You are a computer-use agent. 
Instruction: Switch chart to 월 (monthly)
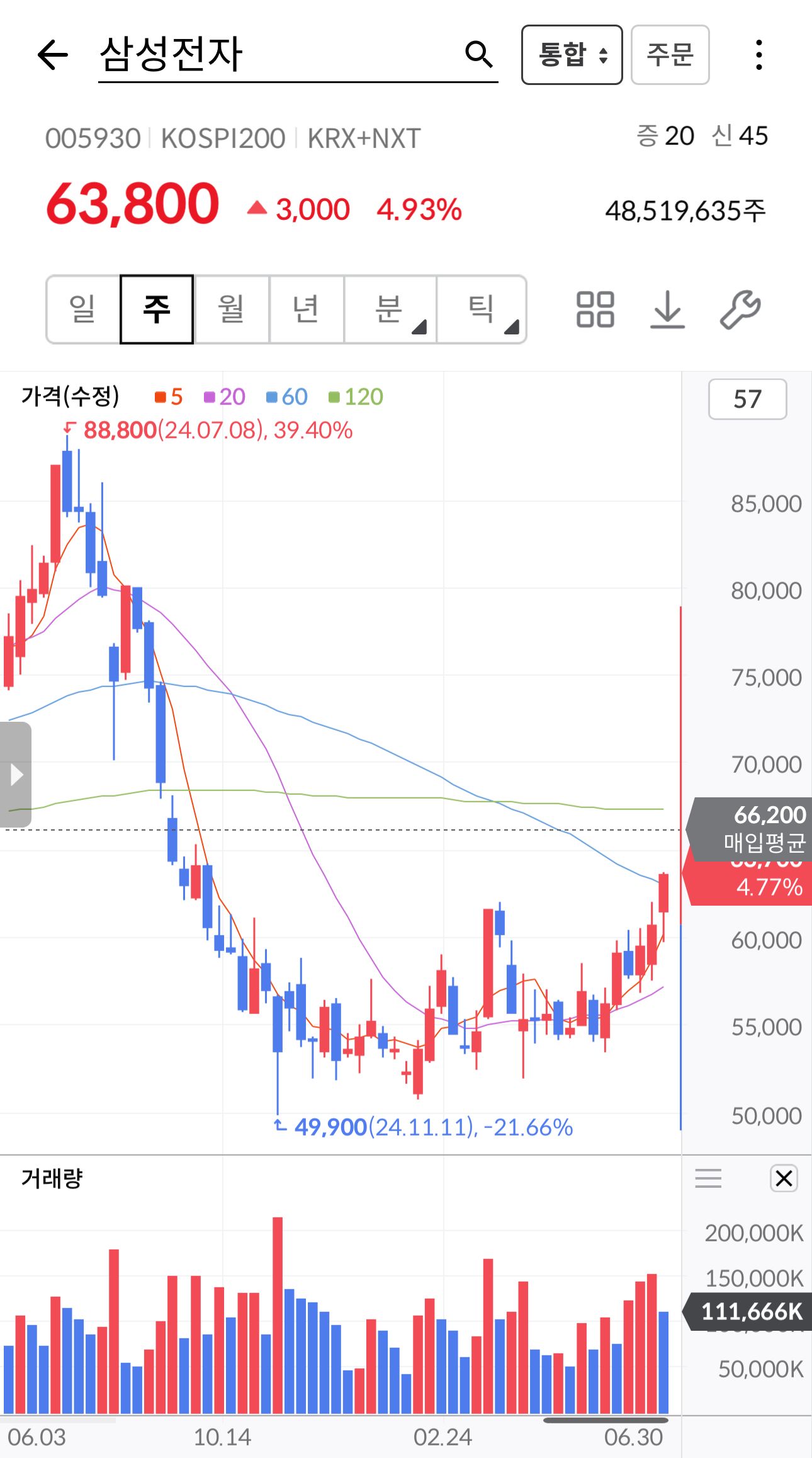click(x=232, y=309)
